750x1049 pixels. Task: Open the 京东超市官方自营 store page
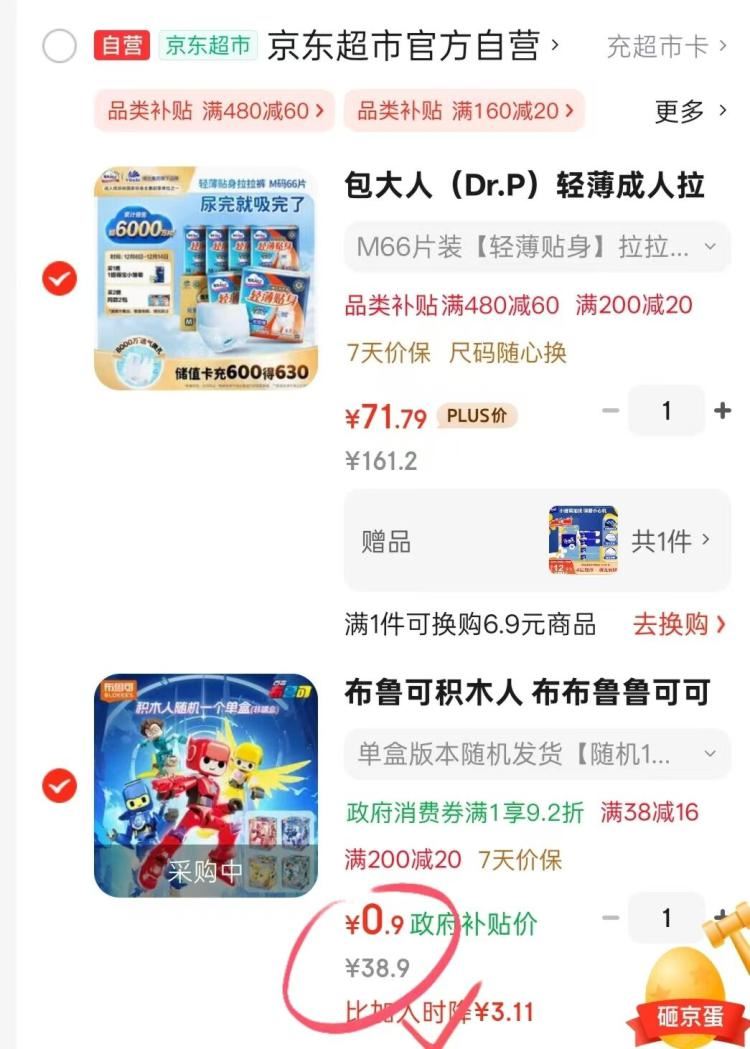click(x=412, y=46)
